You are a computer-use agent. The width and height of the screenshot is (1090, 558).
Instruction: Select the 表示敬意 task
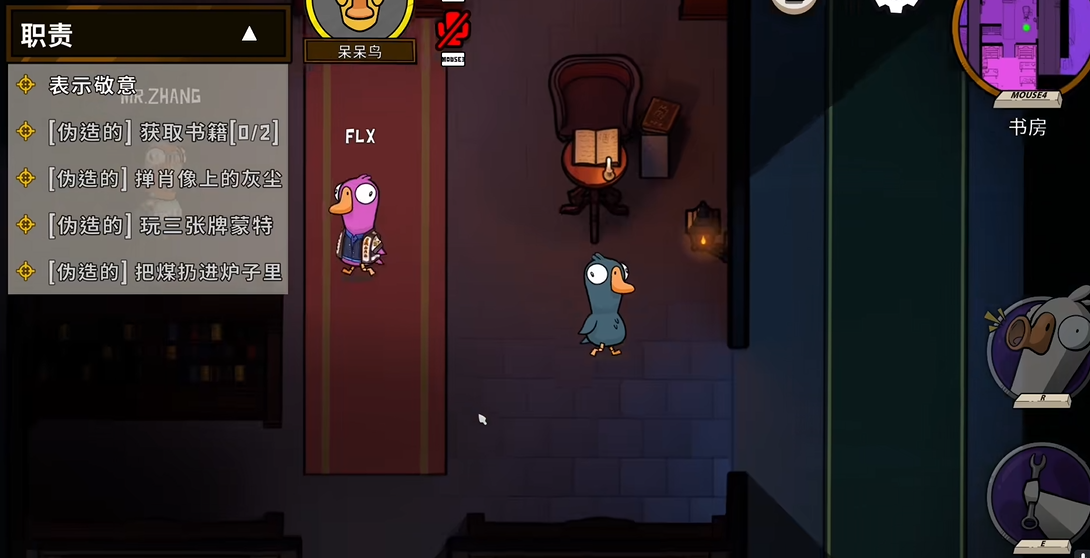click(x=93, y=85)
